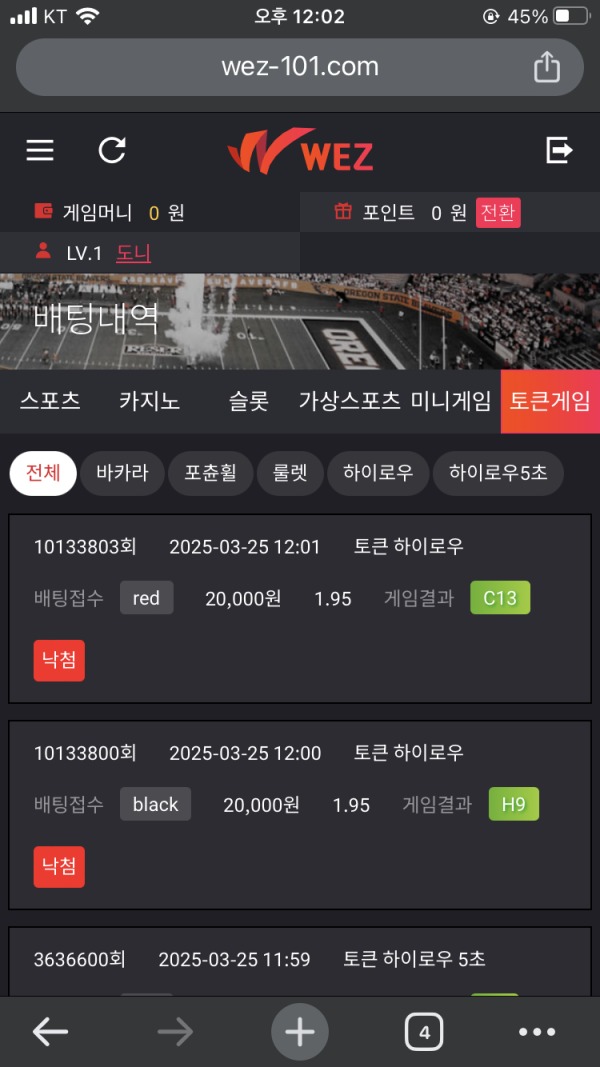Open a new browser tab
Screen dimensions: 600x1067
tap(299, 1032)
